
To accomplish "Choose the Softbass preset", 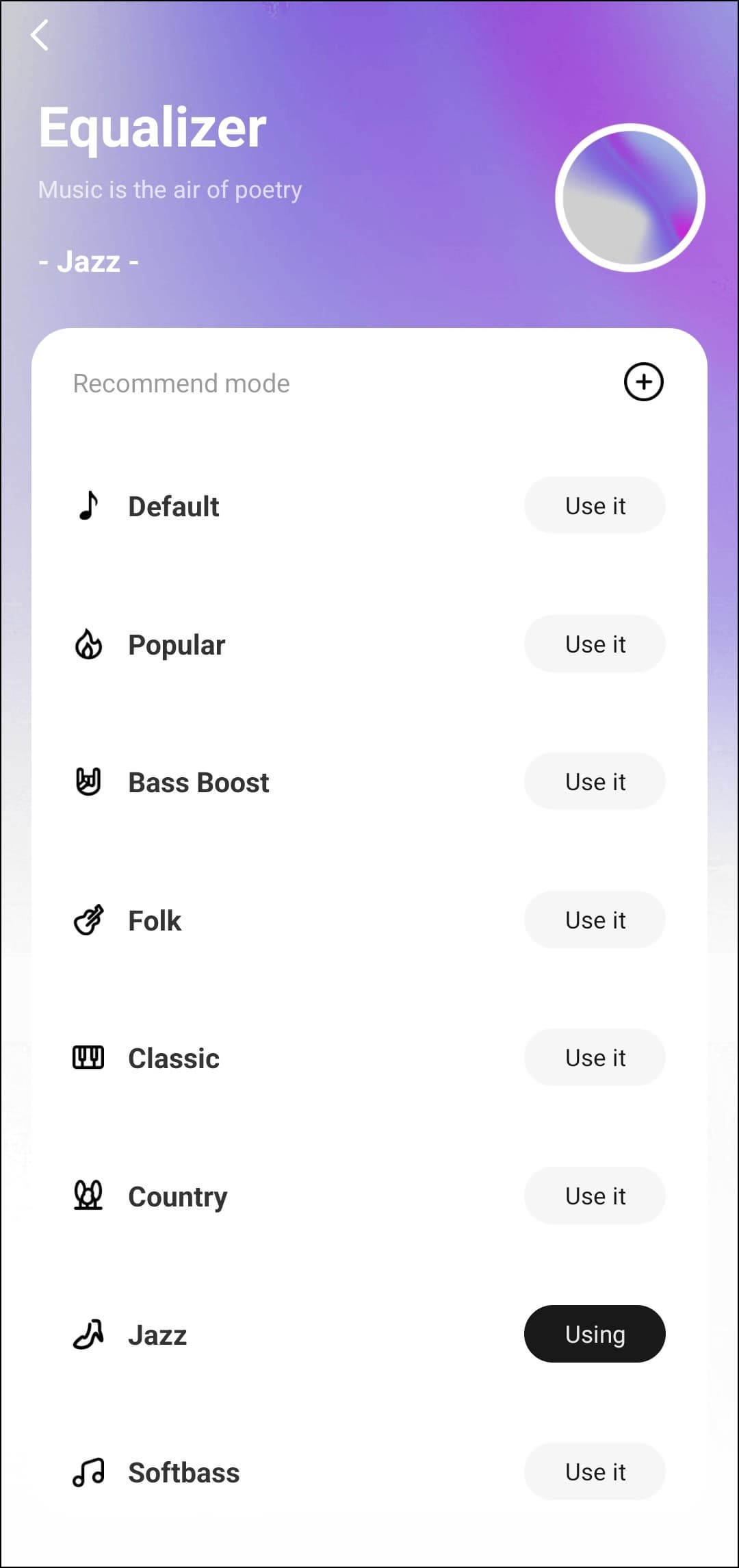I will pos(595,1471).
